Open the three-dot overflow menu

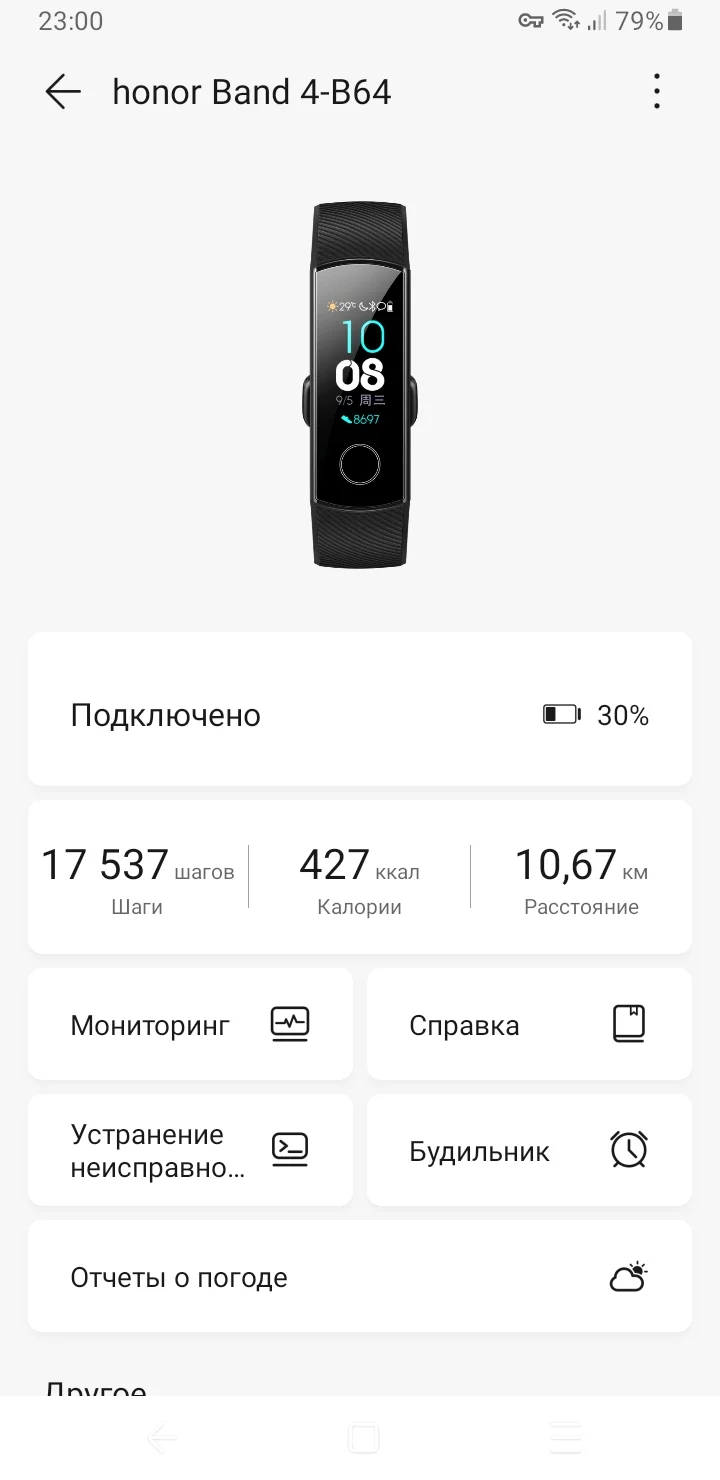[x=656, y=92]
